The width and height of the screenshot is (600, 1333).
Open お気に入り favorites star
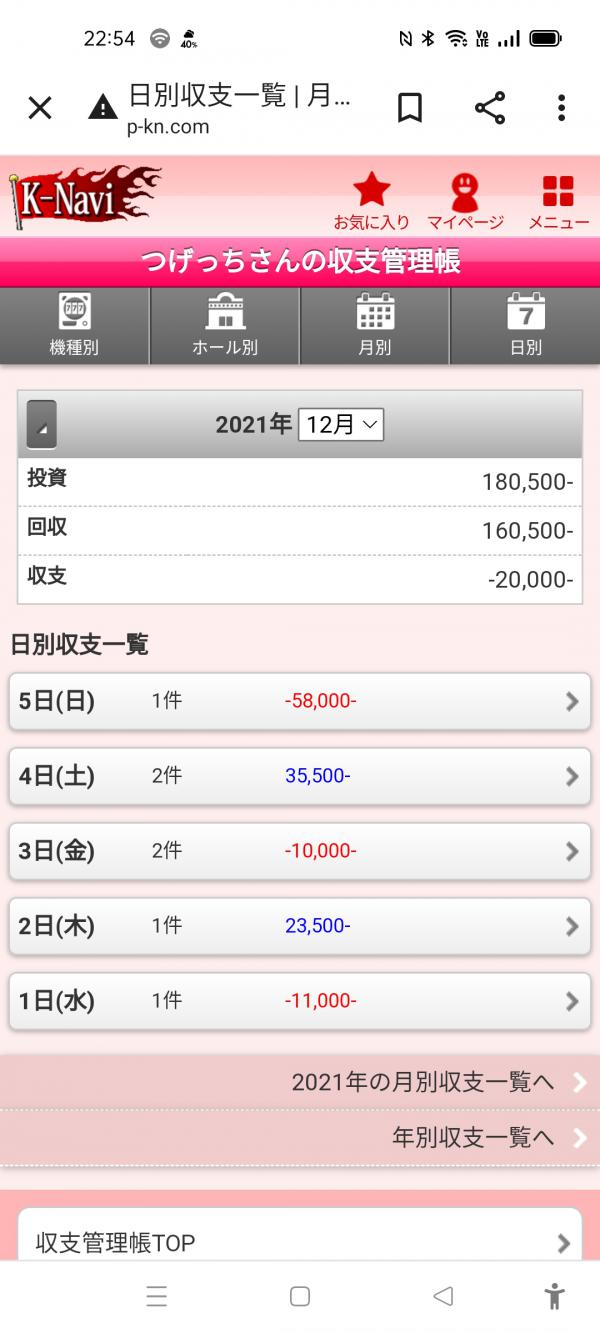click(x=372, y=200)
